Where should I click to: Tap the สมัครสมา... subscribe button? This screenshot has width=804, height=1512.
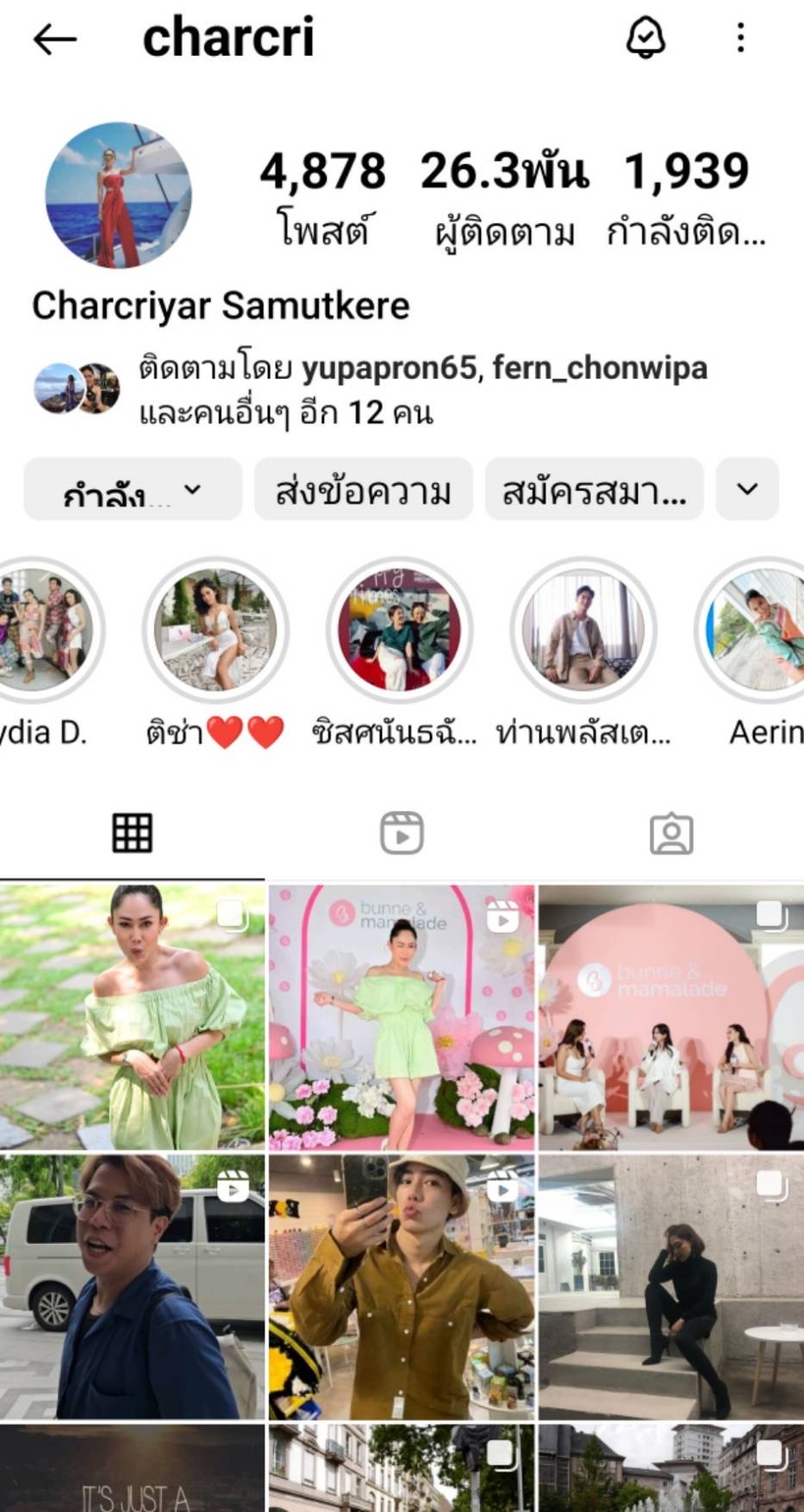(x=594, y=490)
